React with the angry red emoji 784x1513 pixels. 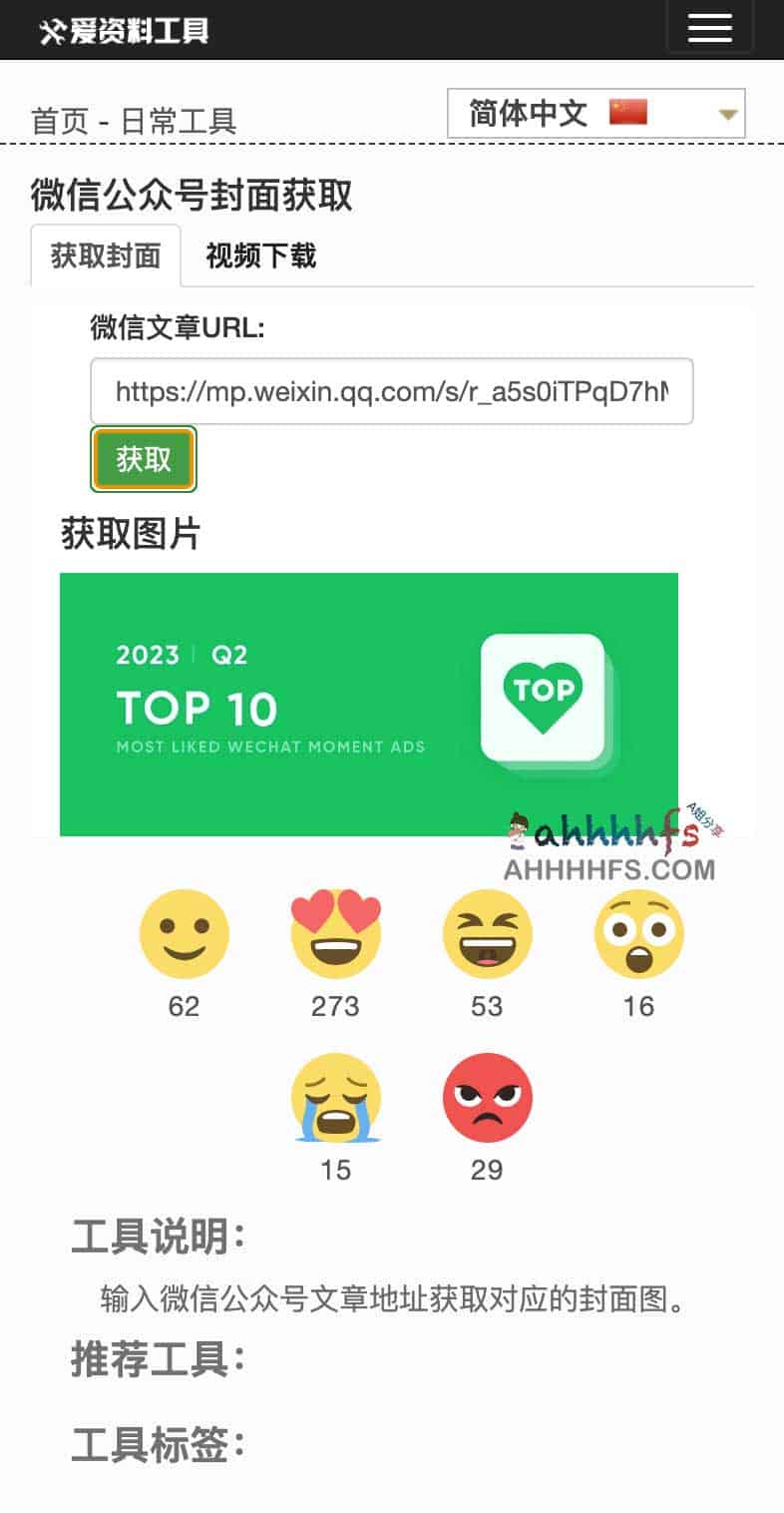tap(487, 1097)
